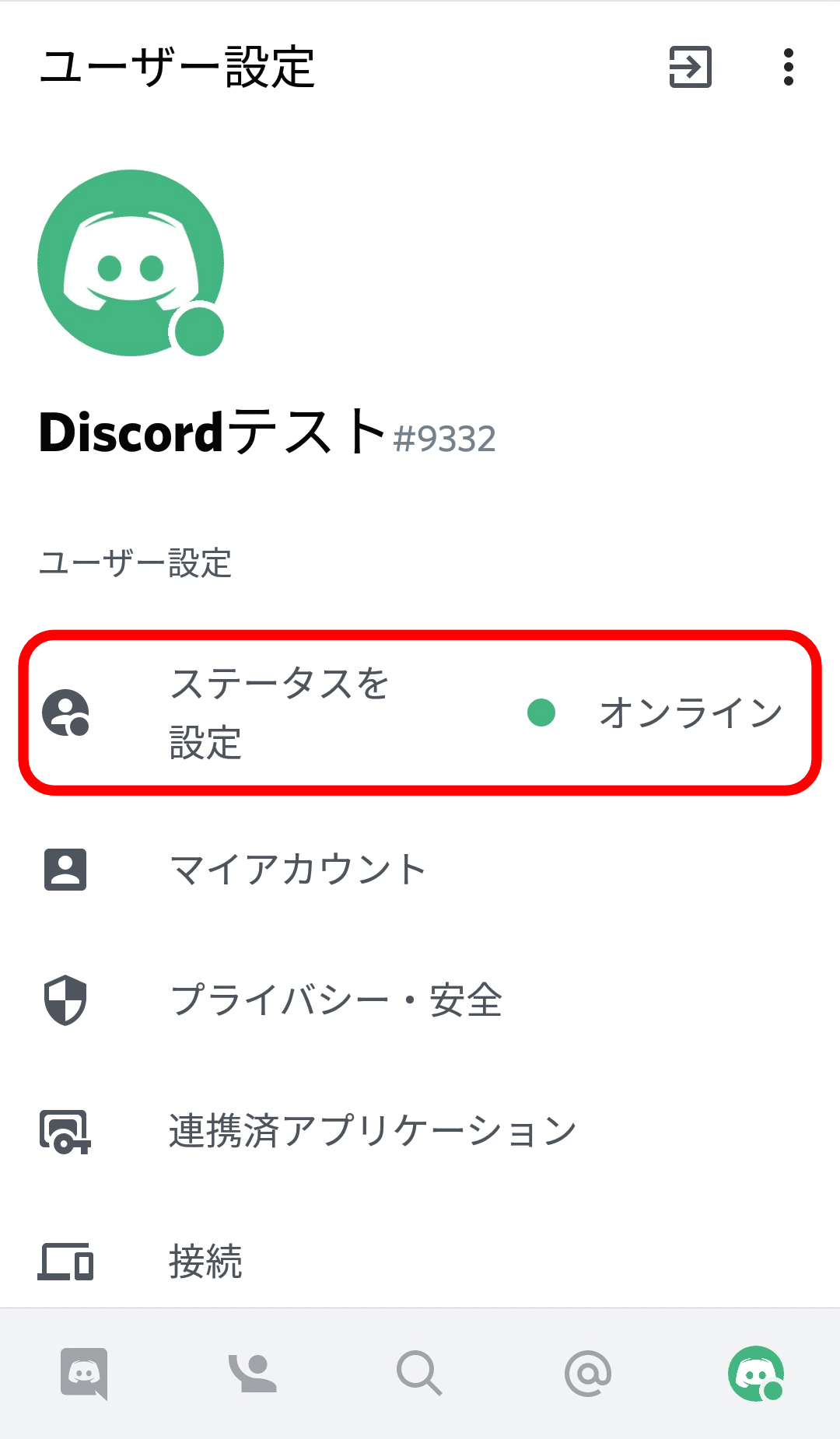Switch to the friends tab
840x1439 pixels.
pos(252,1374)
